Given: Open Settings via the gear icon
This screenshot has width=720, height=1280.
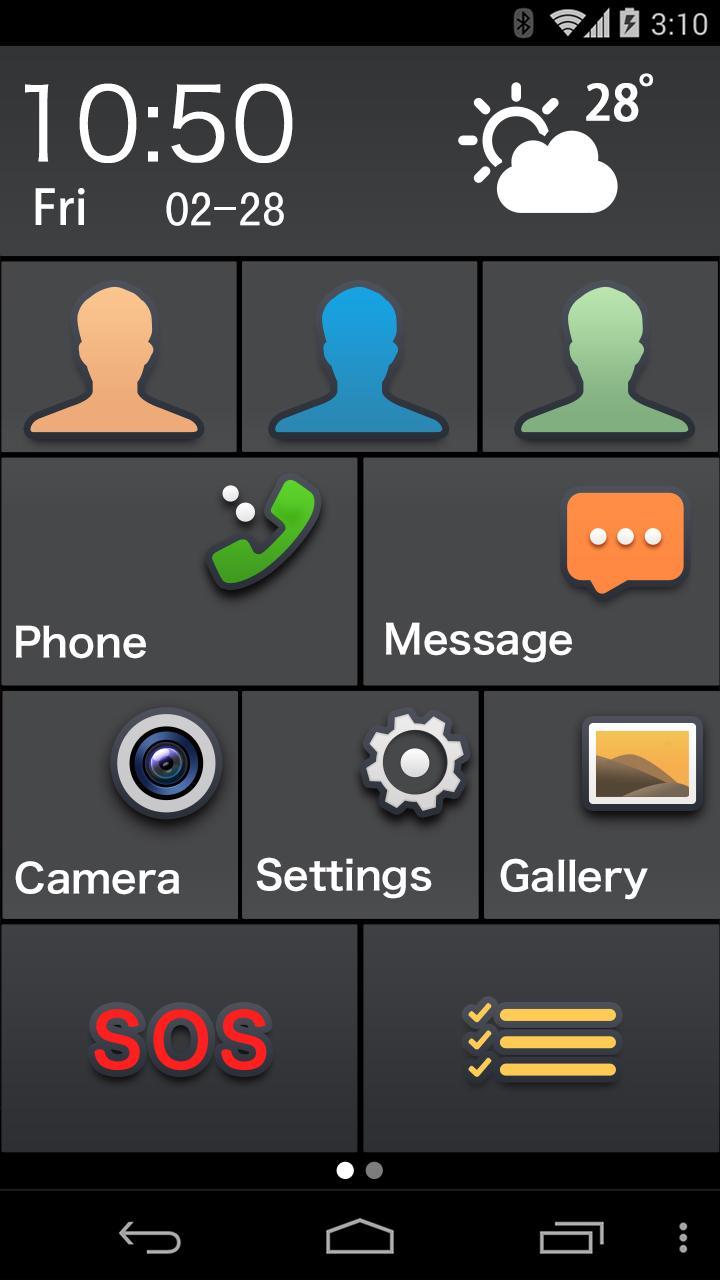Looking at the screenshot, I should click(413, 763).
